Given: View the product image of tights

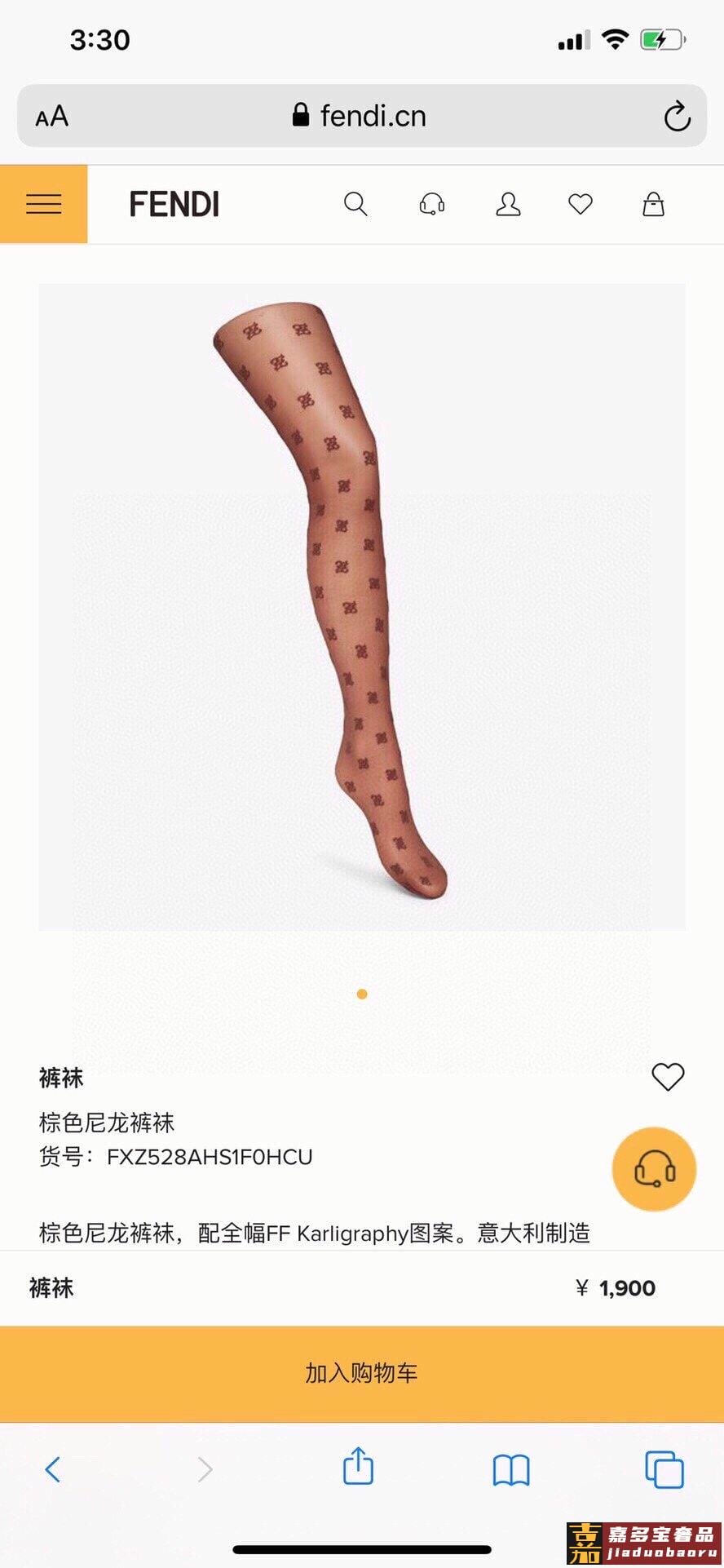Looking at the screenshot, I should 362,607.
